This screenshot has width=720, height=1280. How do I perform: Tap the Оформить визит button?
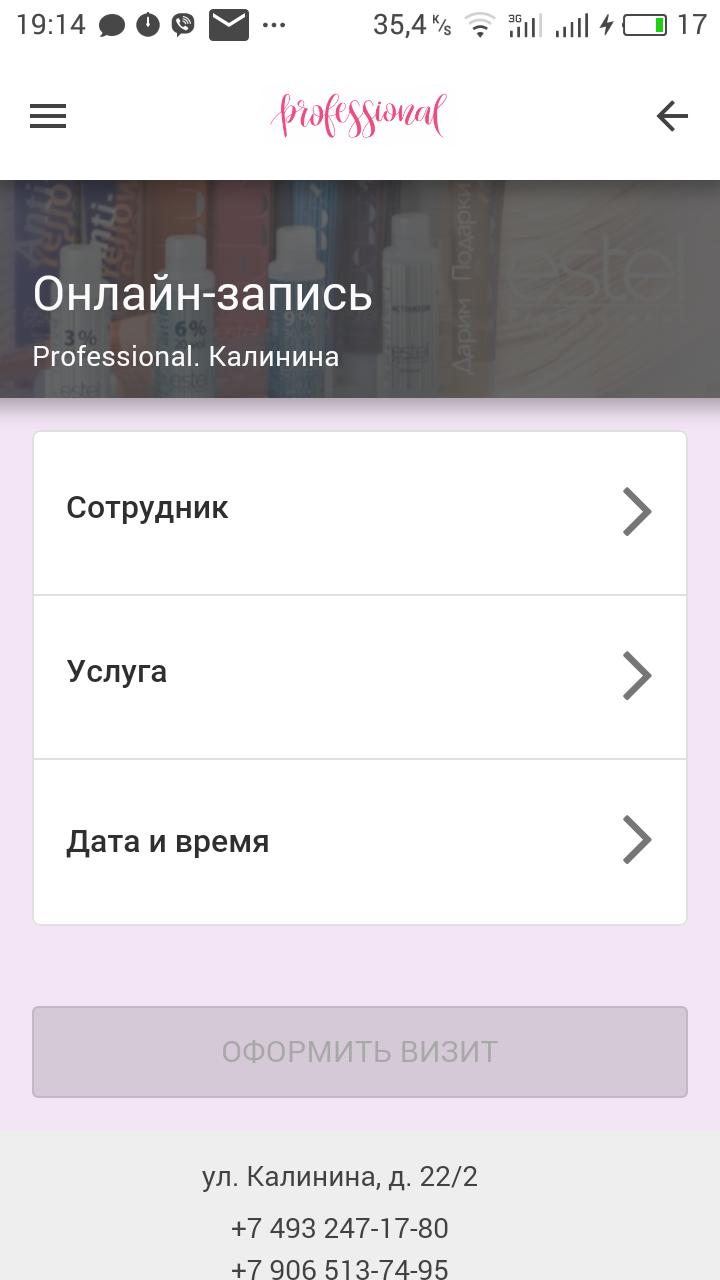[x=360, y=1052]
